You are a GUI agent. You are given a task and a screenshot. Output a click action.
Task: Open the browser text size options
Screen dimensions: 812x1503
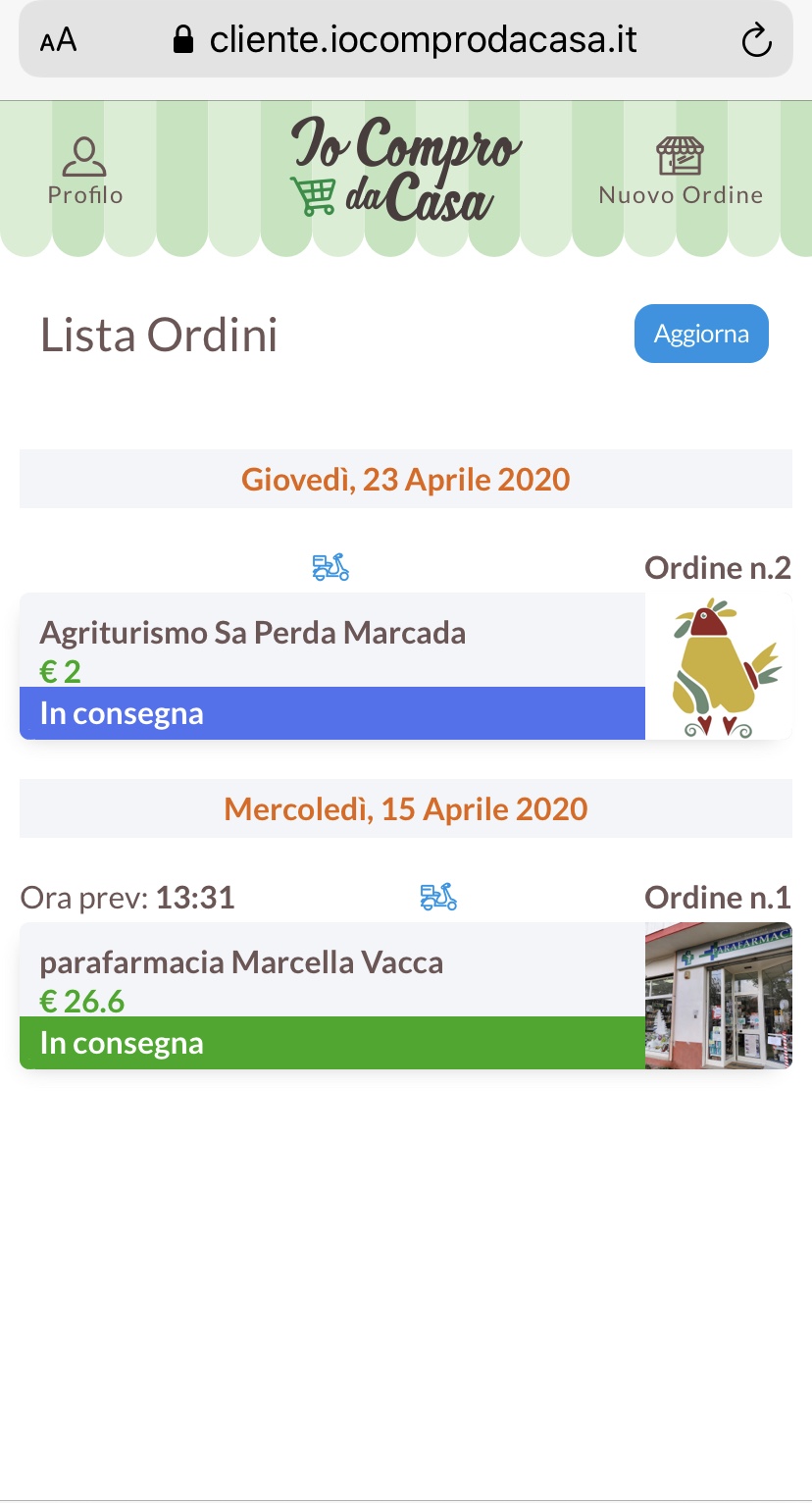[59, 41]
